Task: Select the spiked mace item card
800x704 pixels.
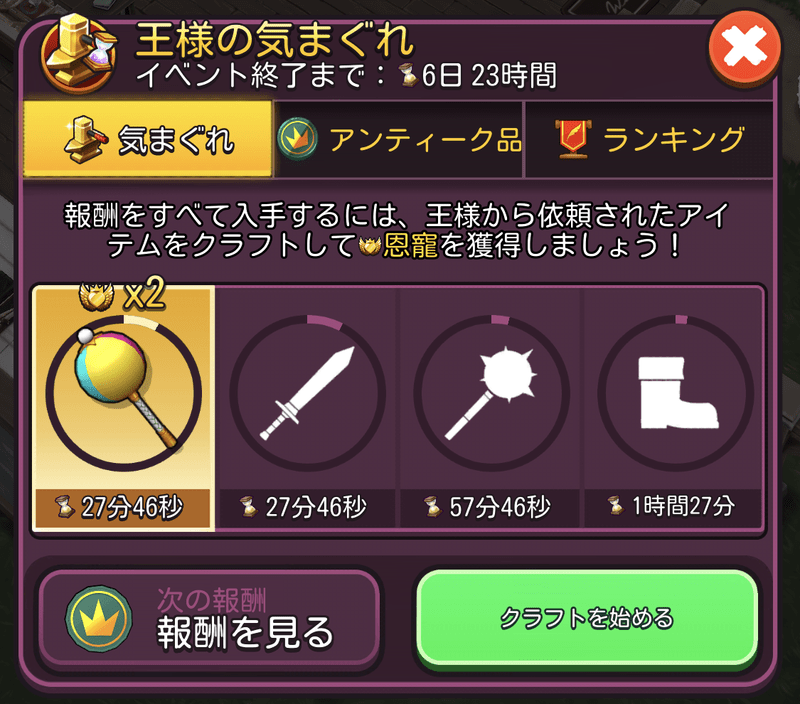Action: click(x=491, y=405)
